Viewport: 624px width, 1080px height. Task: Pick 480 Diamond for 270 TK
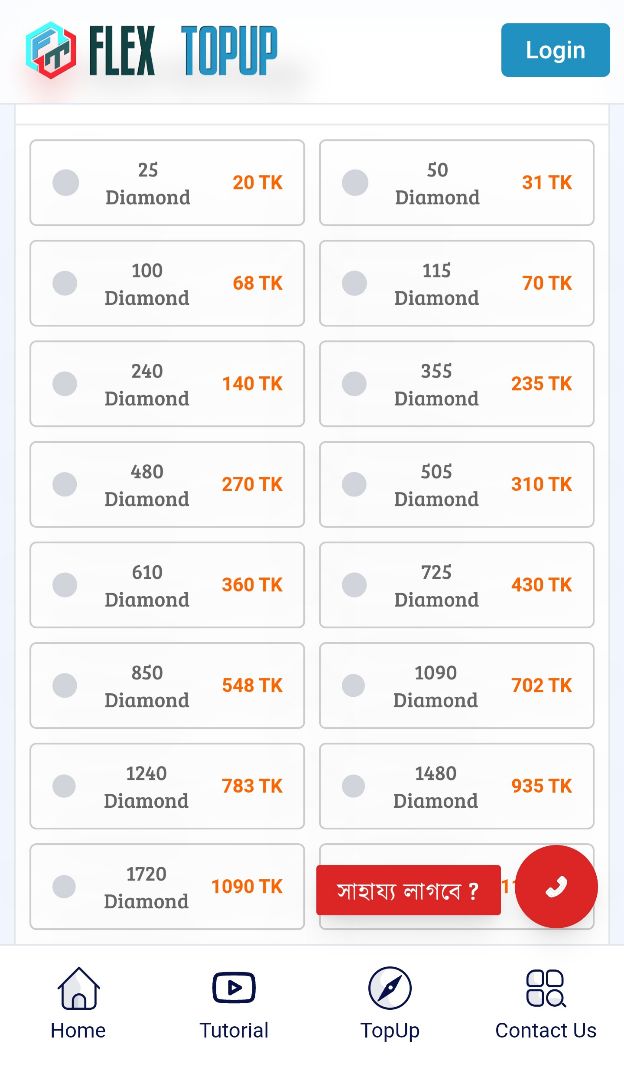pos(167,485)
